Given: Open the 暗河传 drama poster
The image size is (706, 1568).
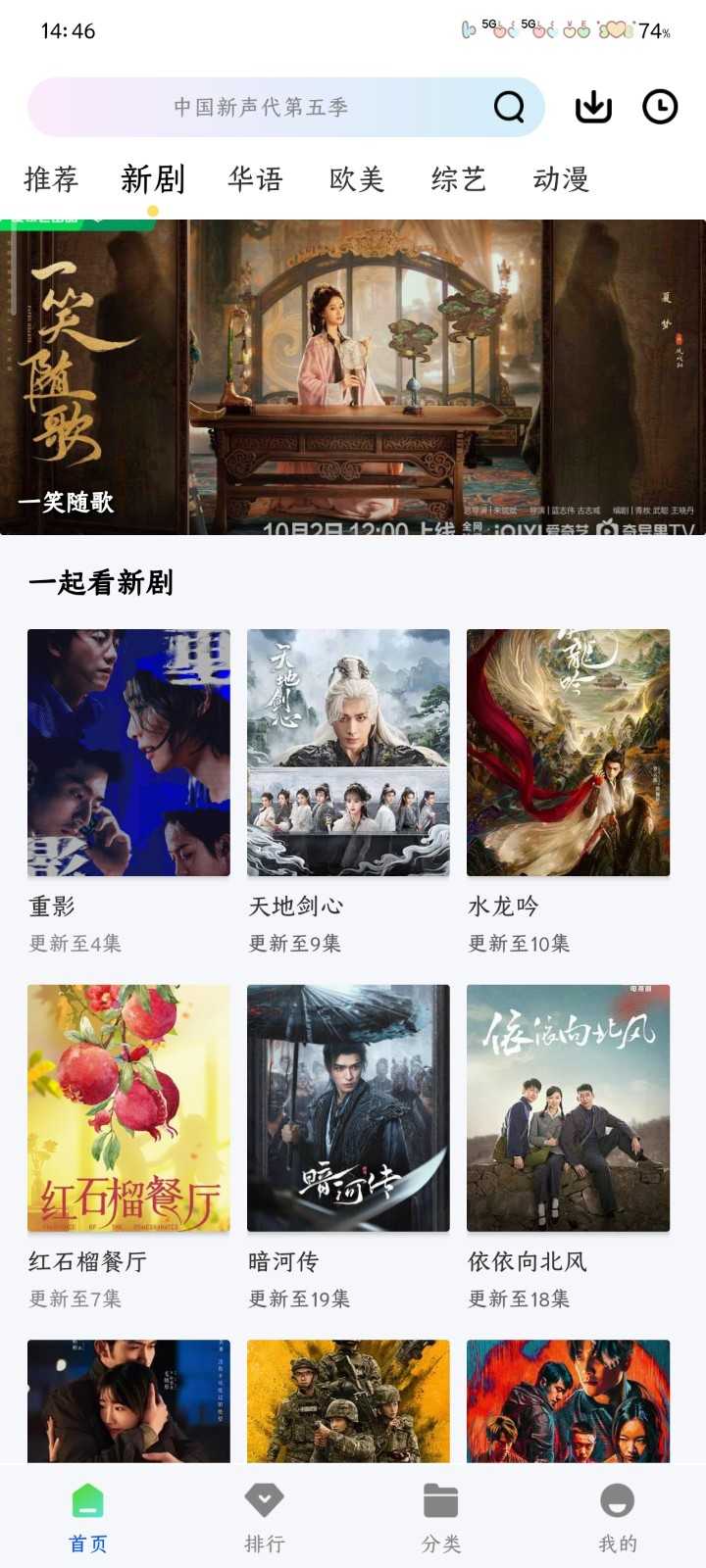Looking at the screenshot, I should [349, 1105].
